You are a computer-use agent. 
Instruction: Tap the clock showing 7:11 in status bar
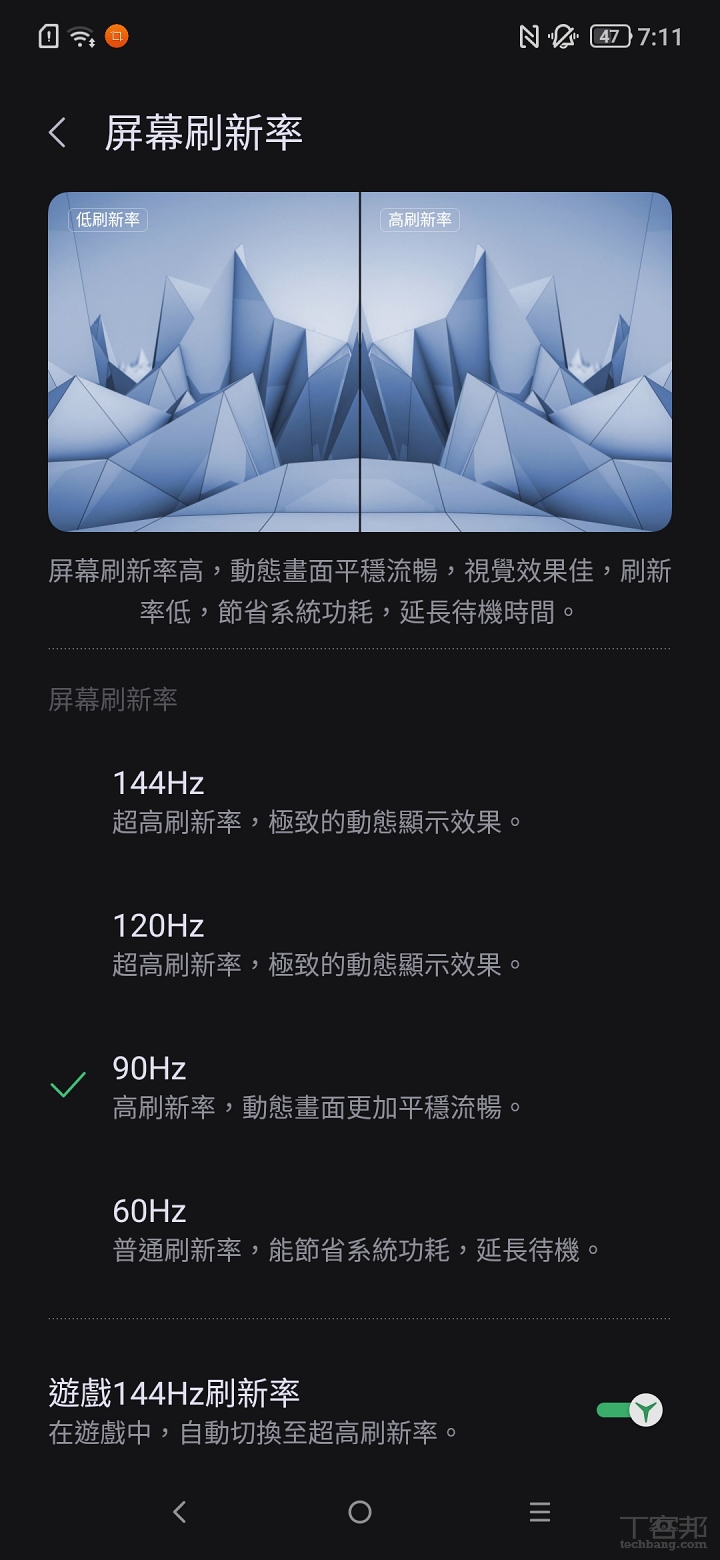pos(660,36)
